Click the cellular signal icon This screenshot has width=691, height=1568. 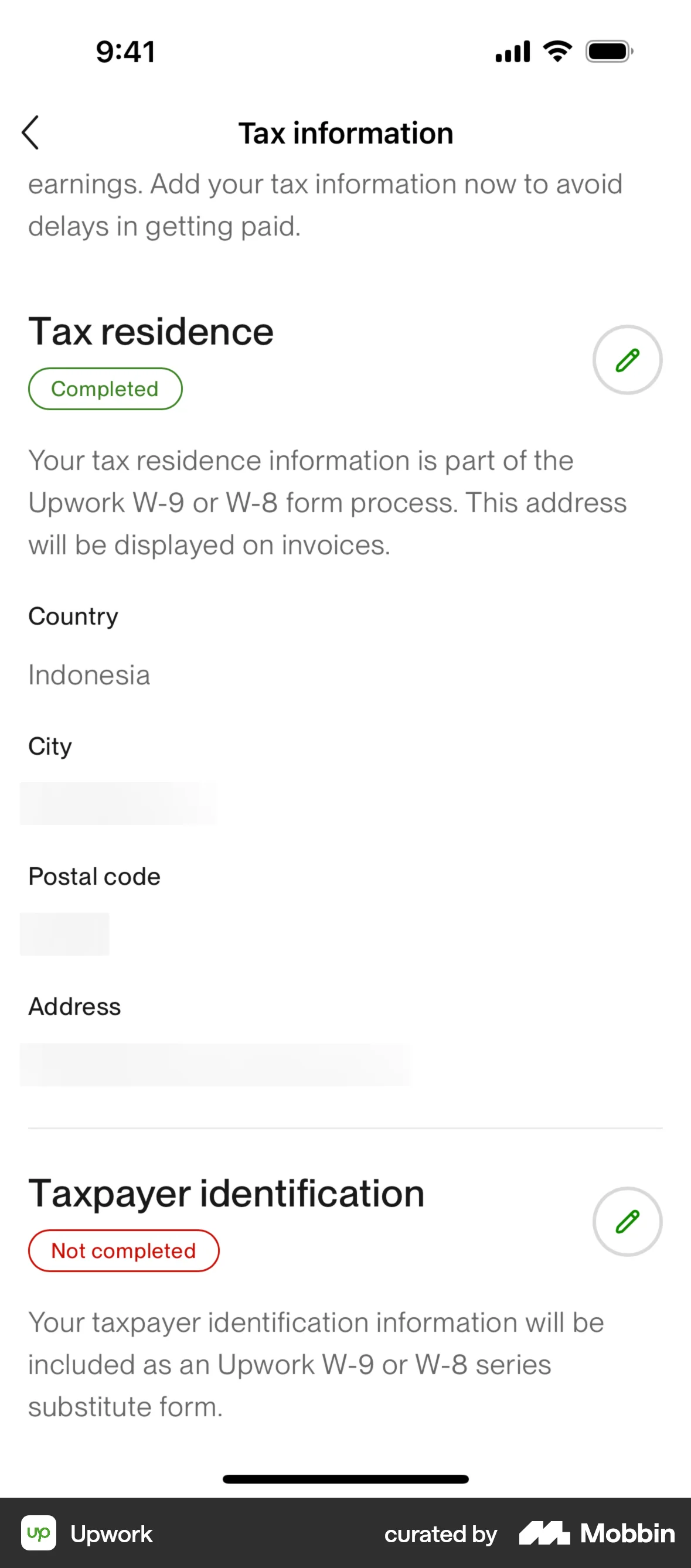click(x=512, y=51)
